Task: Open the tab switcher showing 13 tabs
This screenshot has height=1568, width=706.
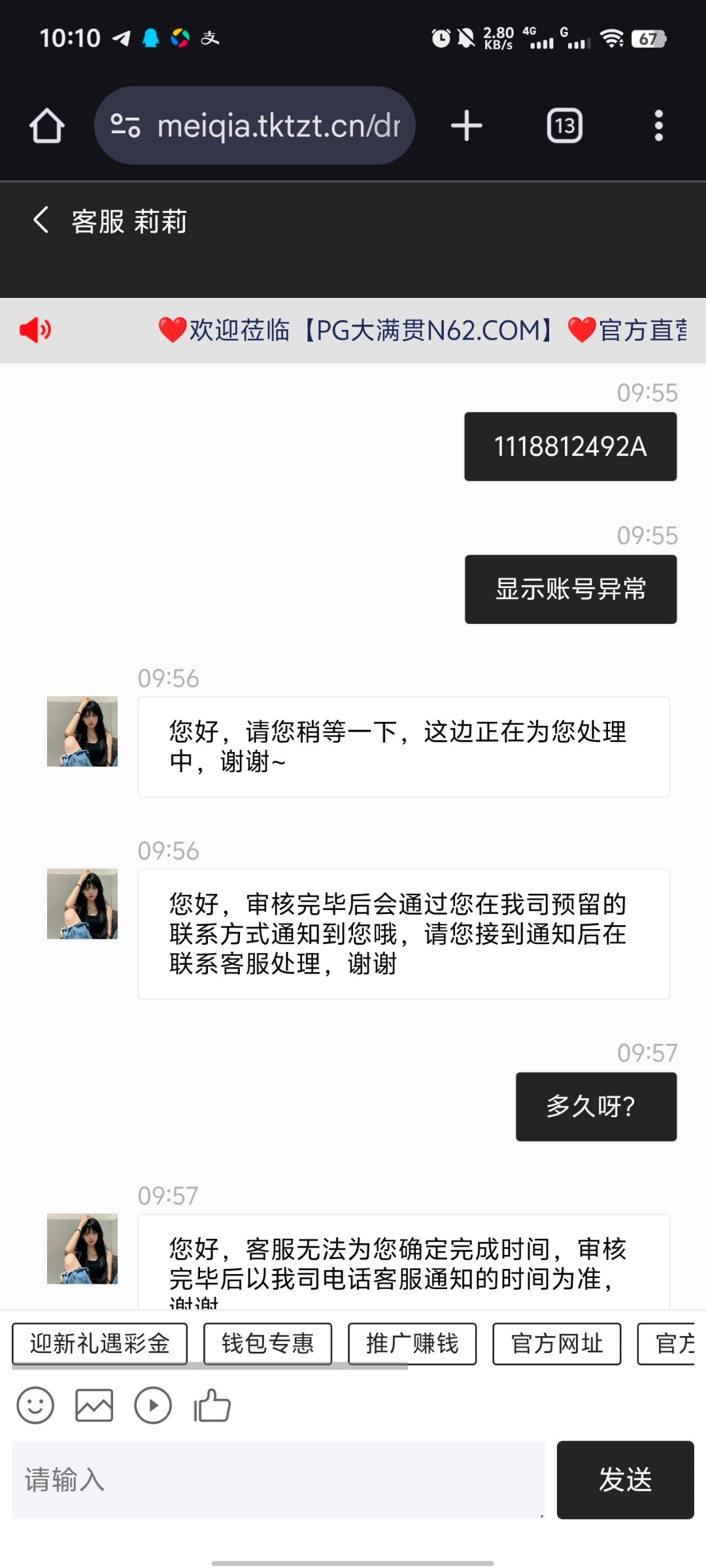Action: tap(565, 125)
